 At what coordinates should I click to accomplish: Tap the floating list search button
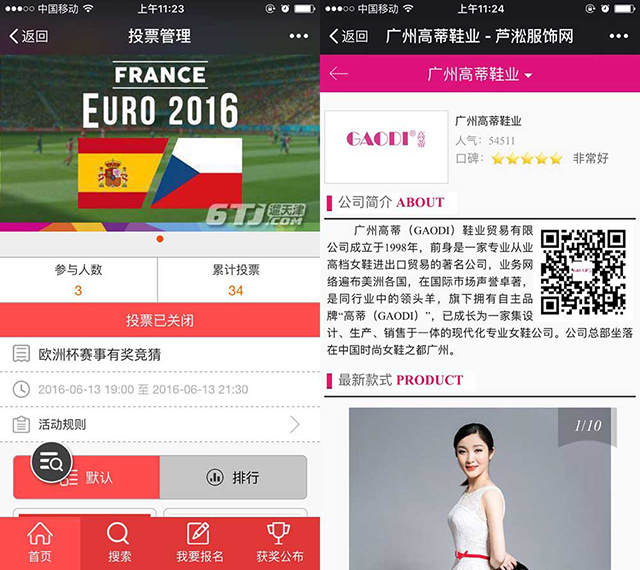(x=50, y=461)
